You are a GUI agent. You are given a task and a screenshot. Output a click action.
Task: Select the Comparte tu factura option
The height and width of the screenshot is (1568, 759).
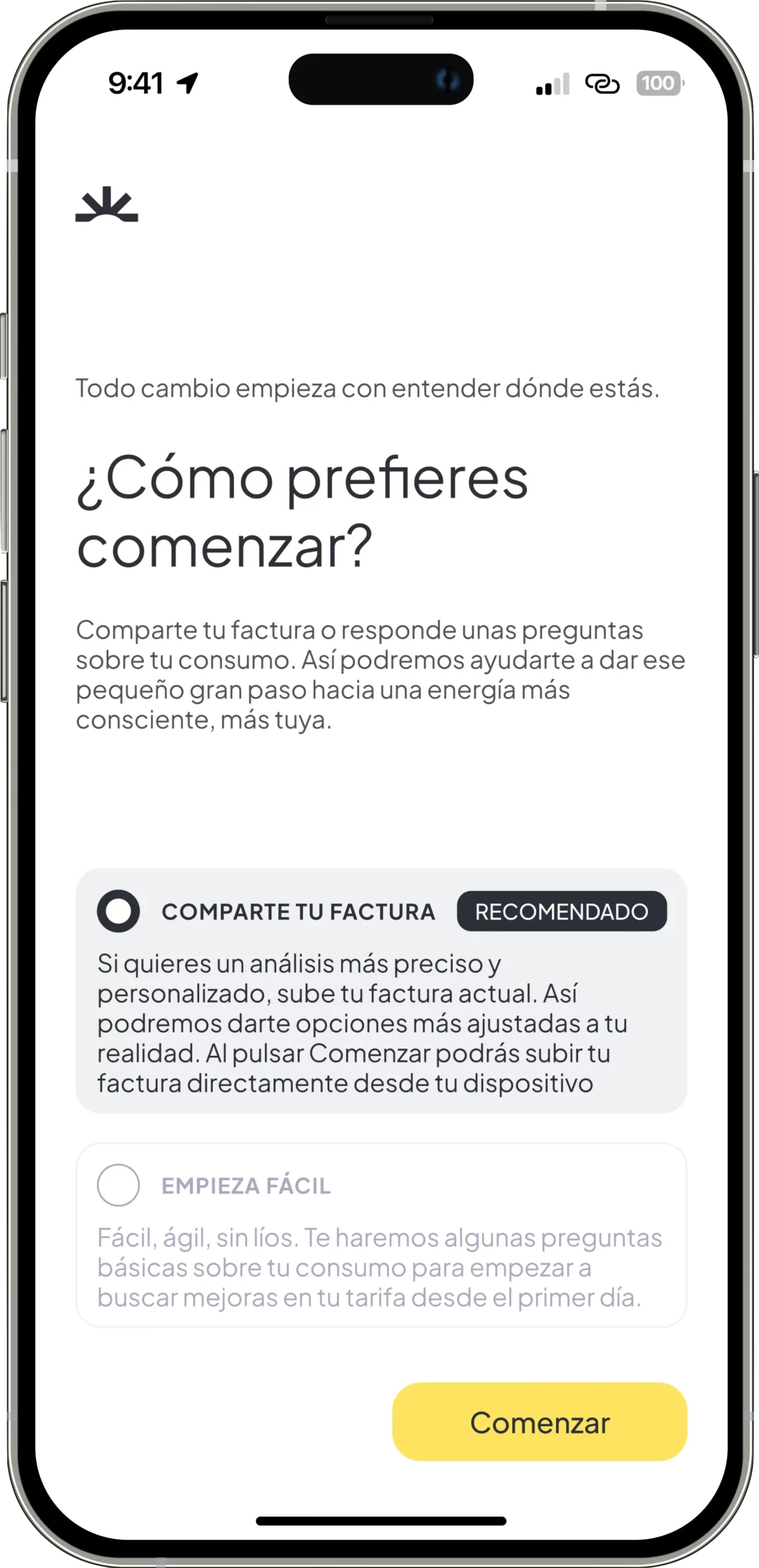[118, 911]
